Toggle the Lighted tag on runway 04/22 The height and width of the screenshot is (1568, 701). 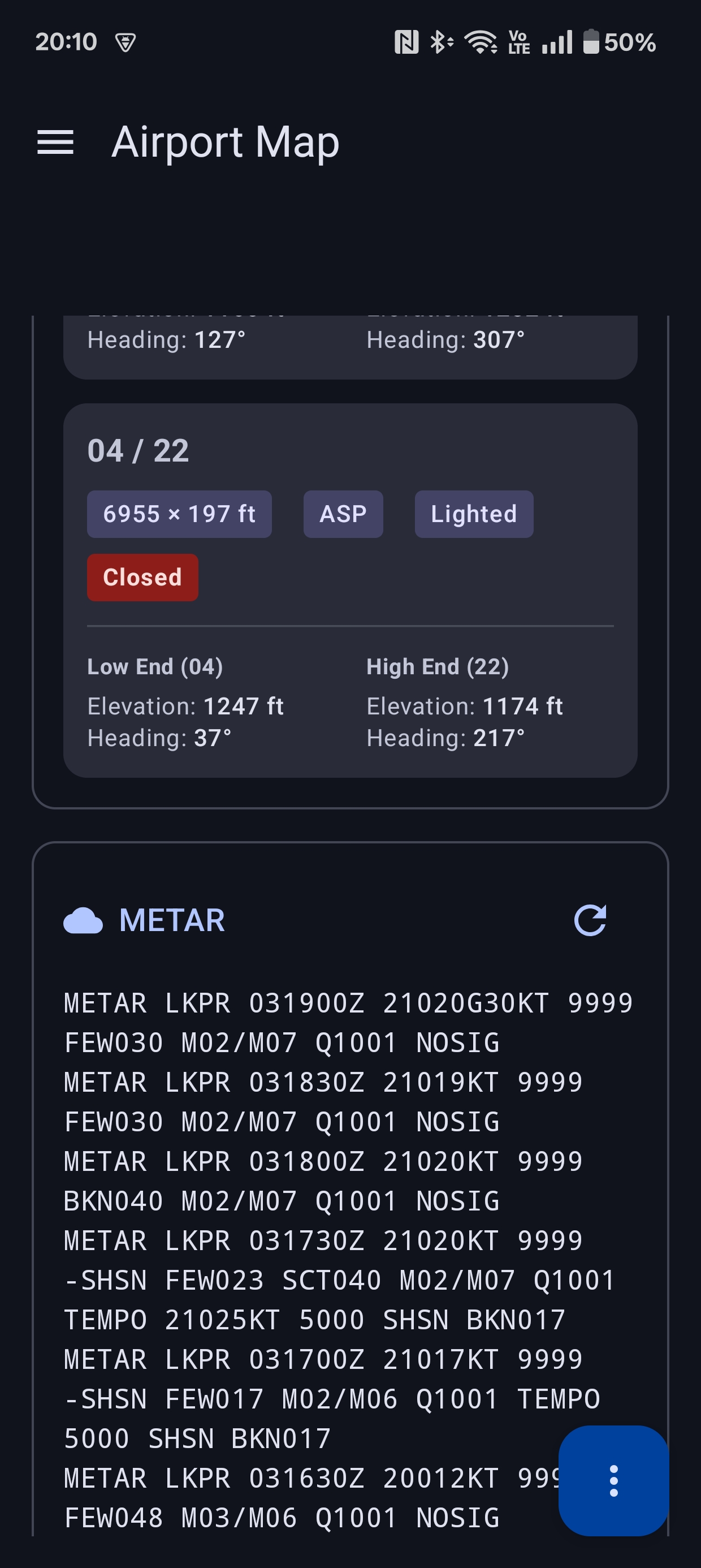[473, 514]
